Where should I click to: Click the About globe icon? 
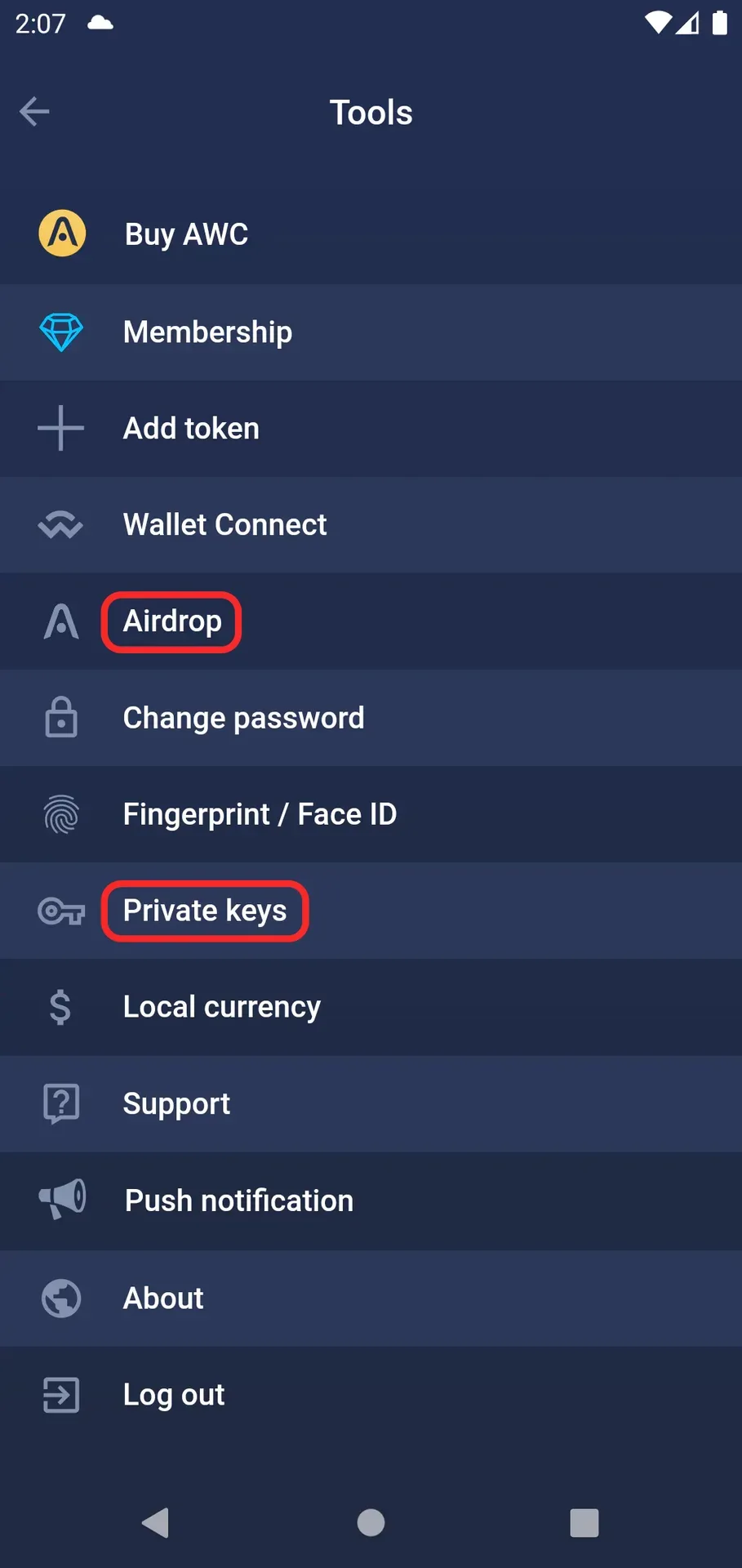60,1298
